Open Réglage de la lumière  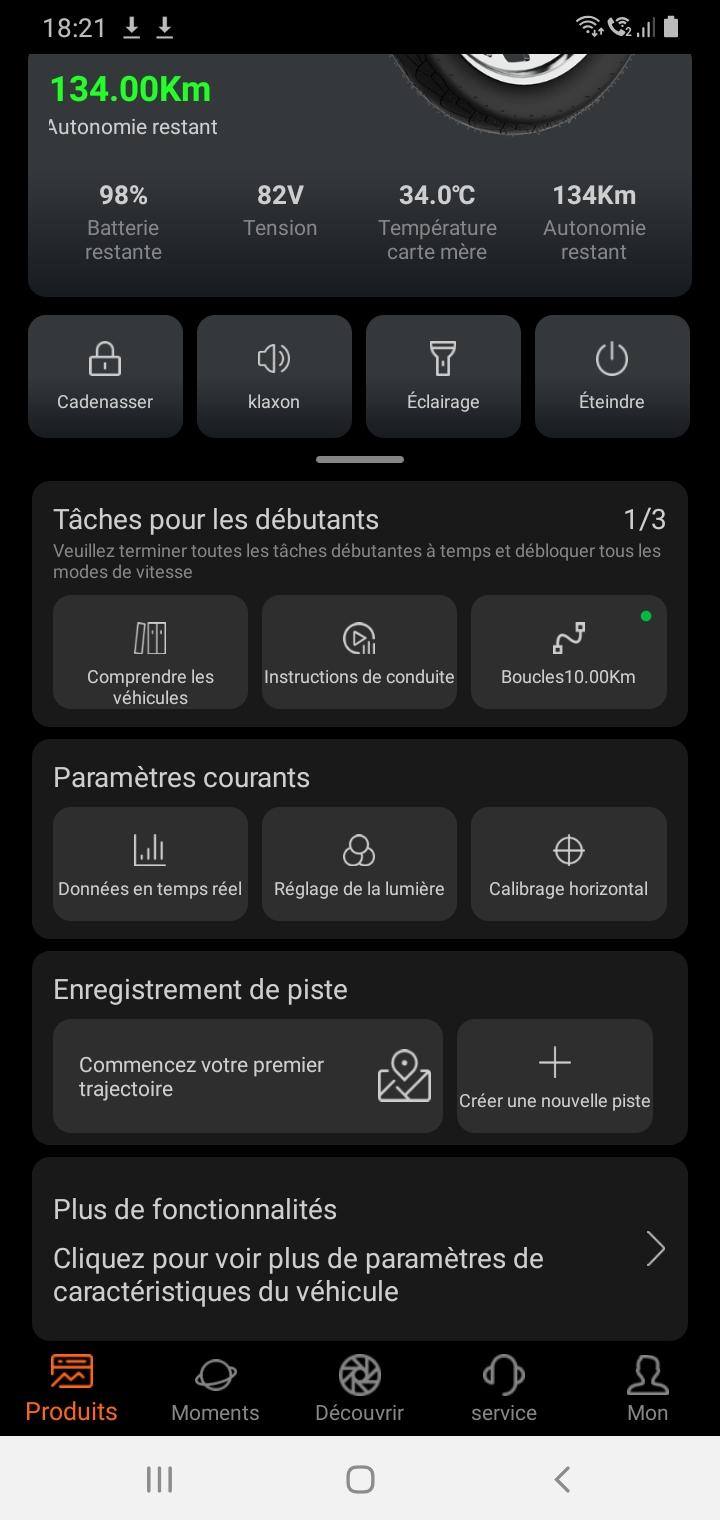click(359, 864)
